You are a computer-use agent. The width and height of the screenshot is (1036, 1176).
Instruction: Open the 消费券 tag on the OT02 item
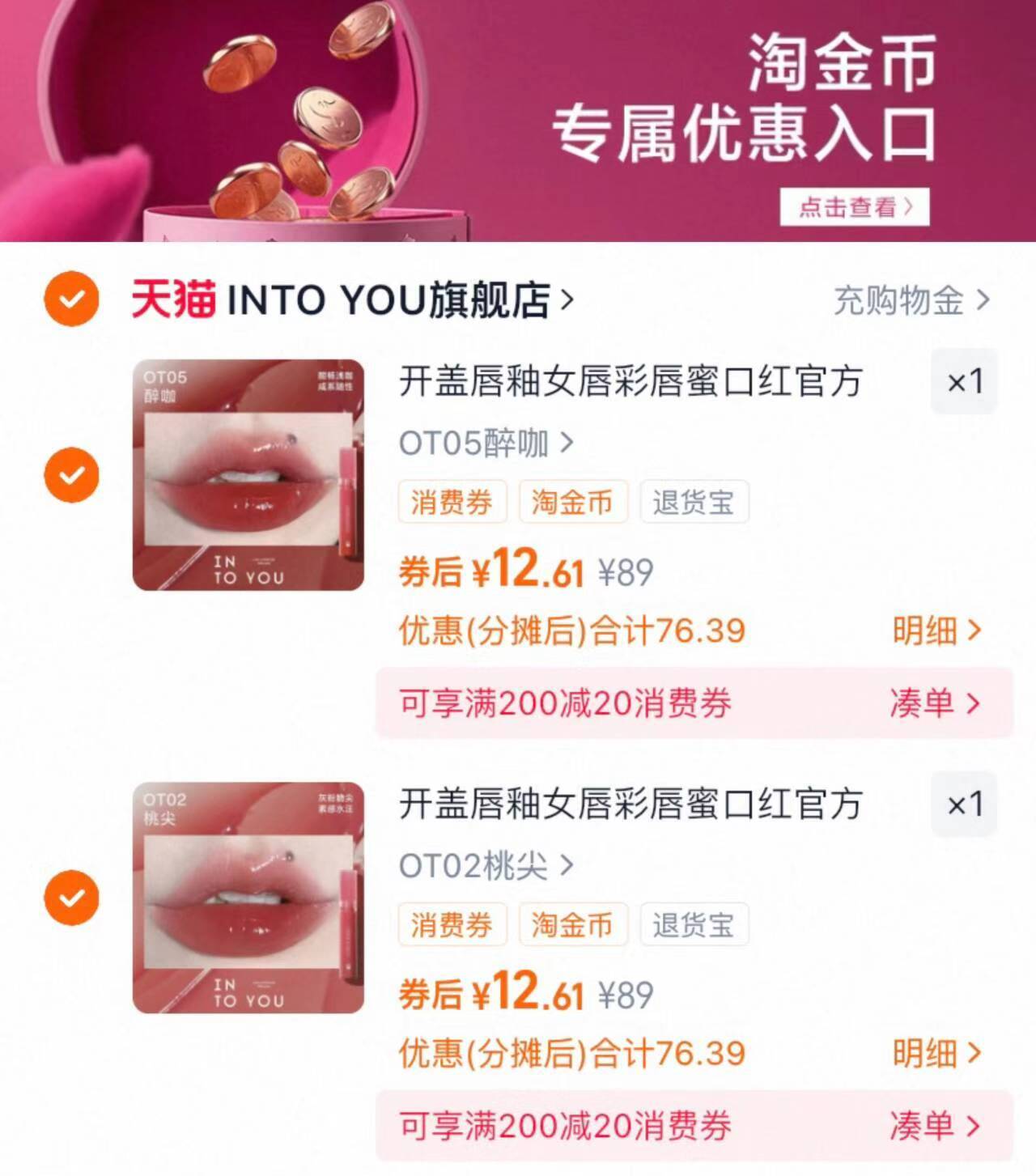coord(452,924)
